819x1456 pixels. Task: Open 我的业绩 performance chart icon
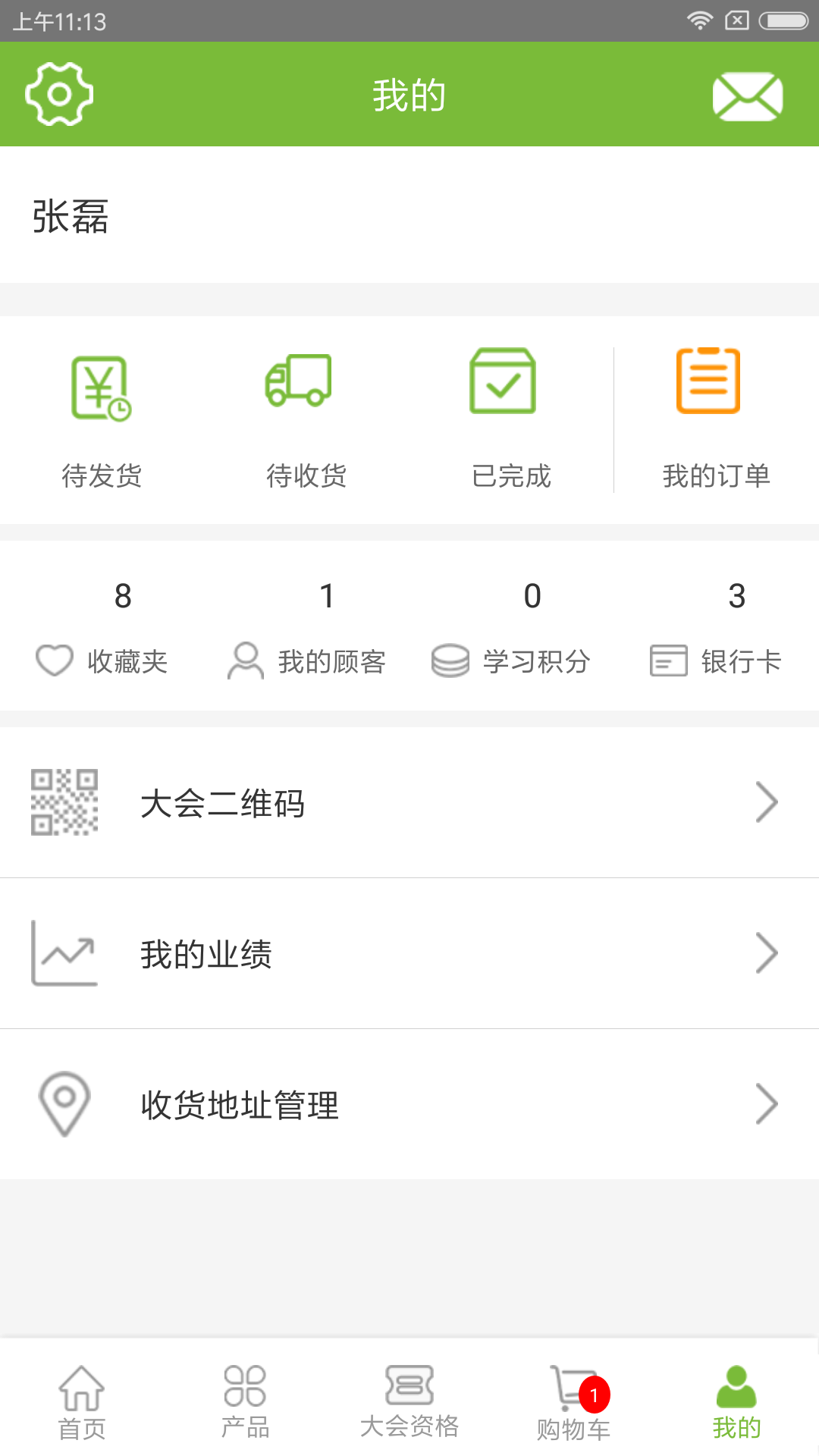(64, 953)
